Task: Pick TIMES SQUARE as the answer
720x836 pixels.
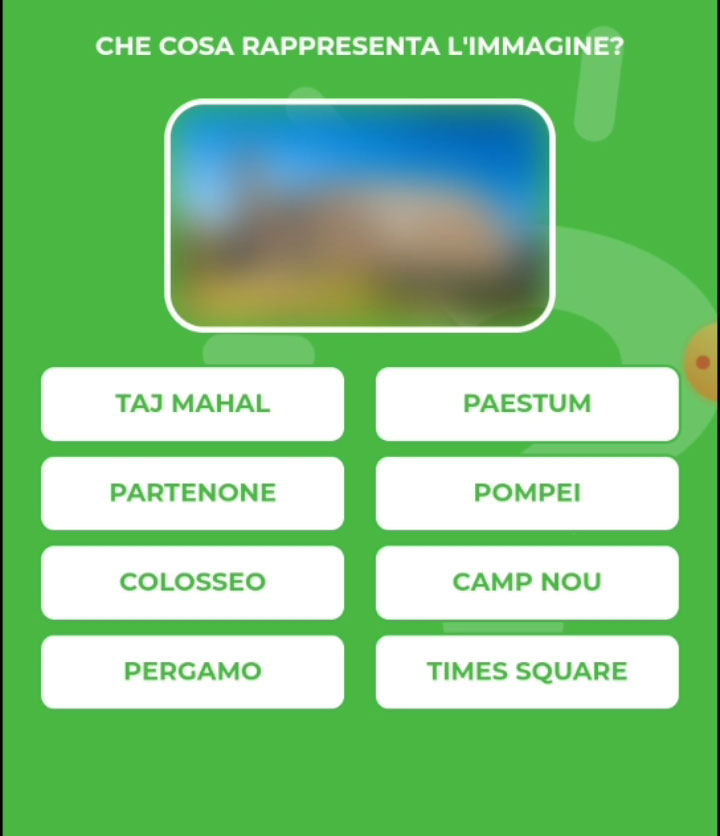Action: (527, 671)
